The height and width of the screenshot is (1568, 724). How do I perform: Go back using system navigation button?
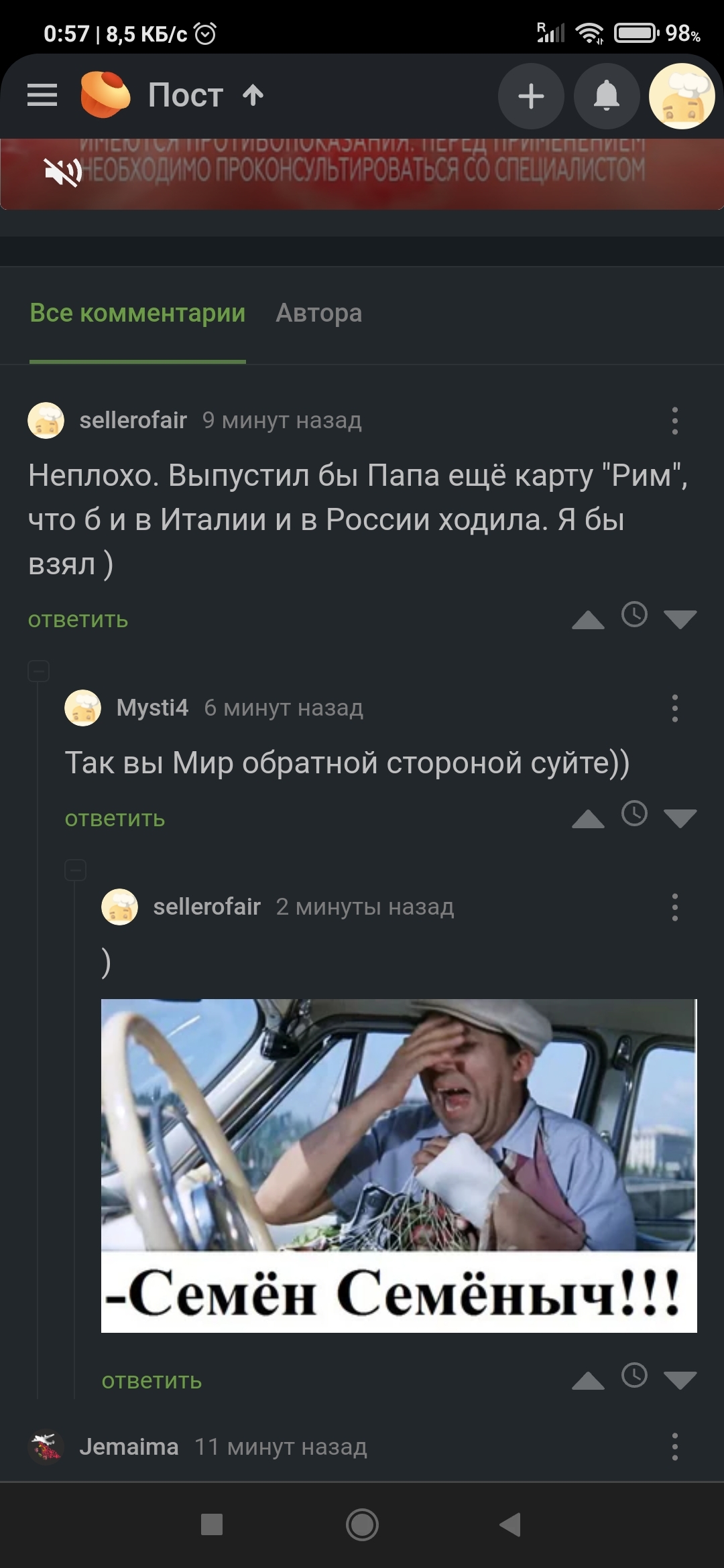coord(510,1524)
